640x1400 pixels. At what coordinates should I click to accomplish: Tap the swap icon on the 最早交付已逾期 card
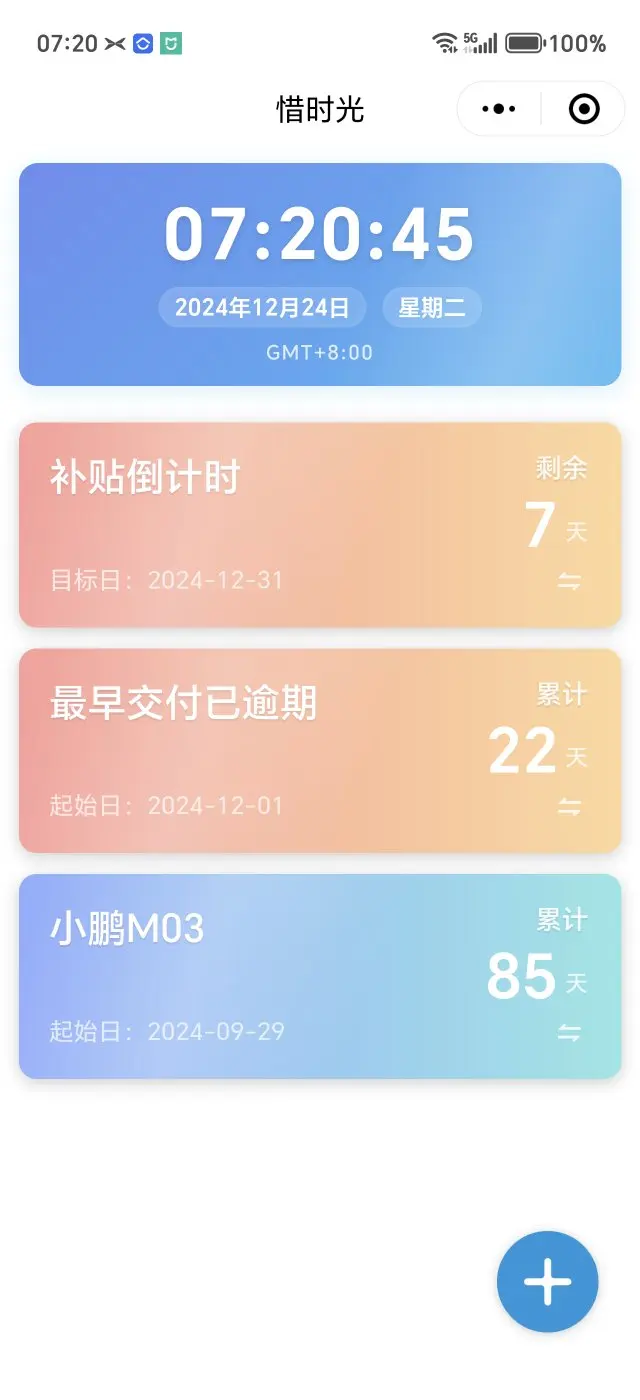pos(569,806)
